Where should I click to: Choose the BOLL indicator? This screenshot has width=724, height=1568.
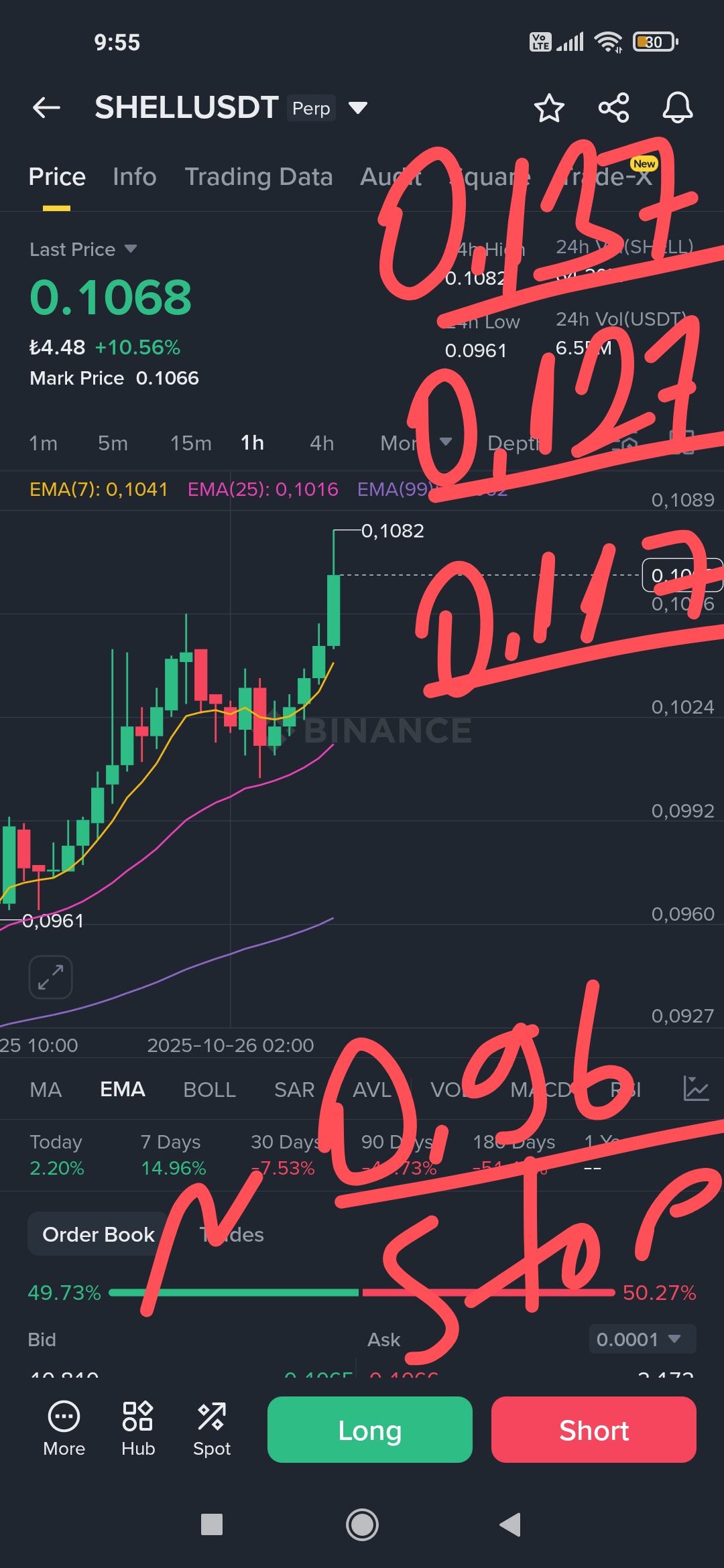click(209, 1090)
